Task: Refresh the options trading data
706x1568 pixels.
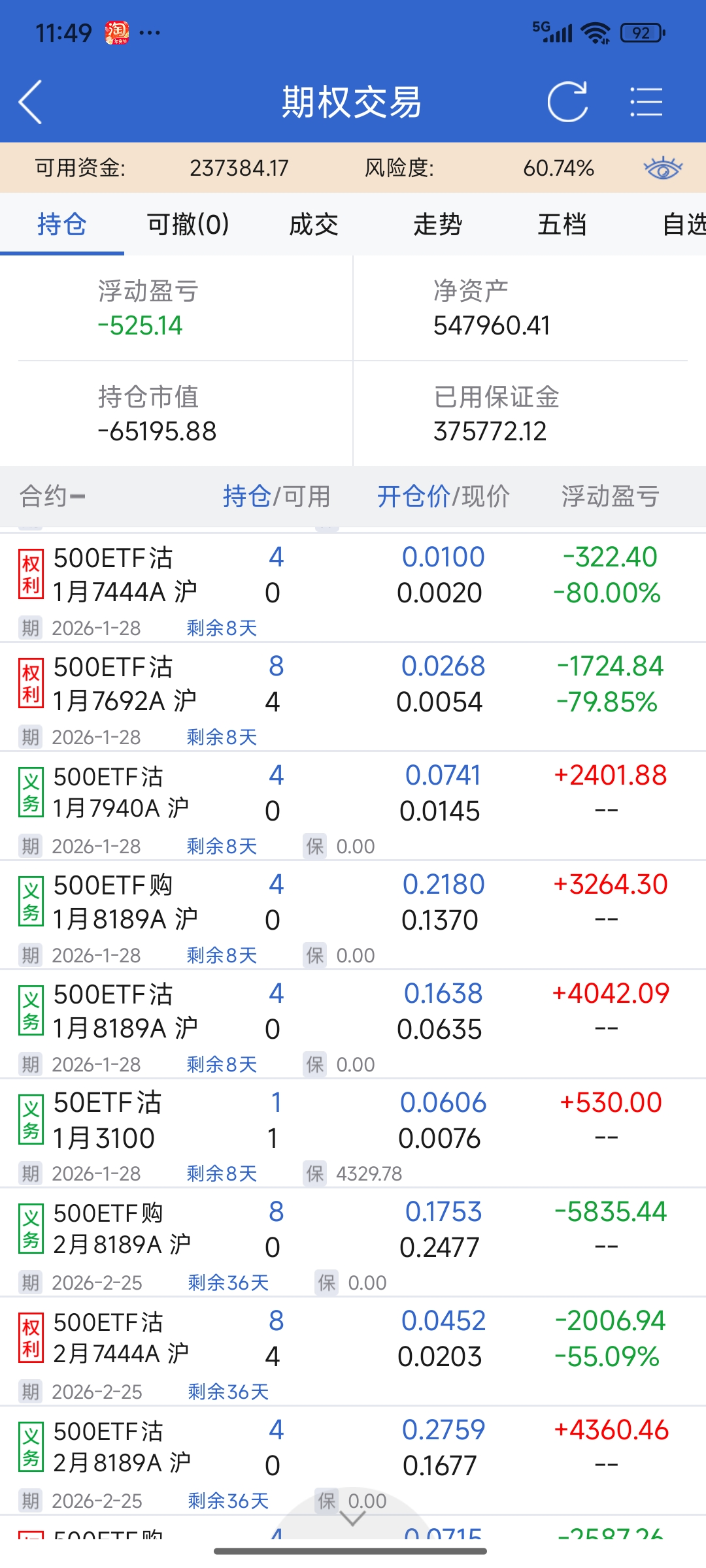Action: (567, 102)
